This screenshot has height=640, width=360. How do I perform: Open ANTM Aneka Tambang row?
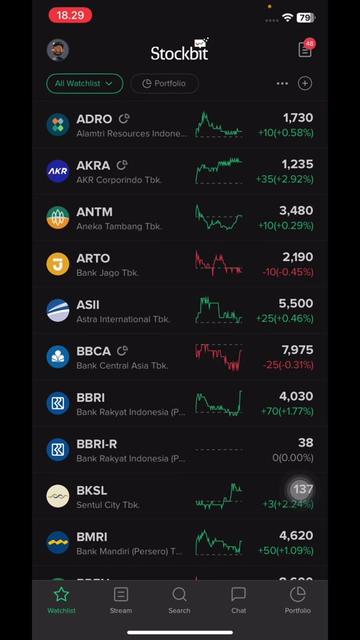(180, 218)
